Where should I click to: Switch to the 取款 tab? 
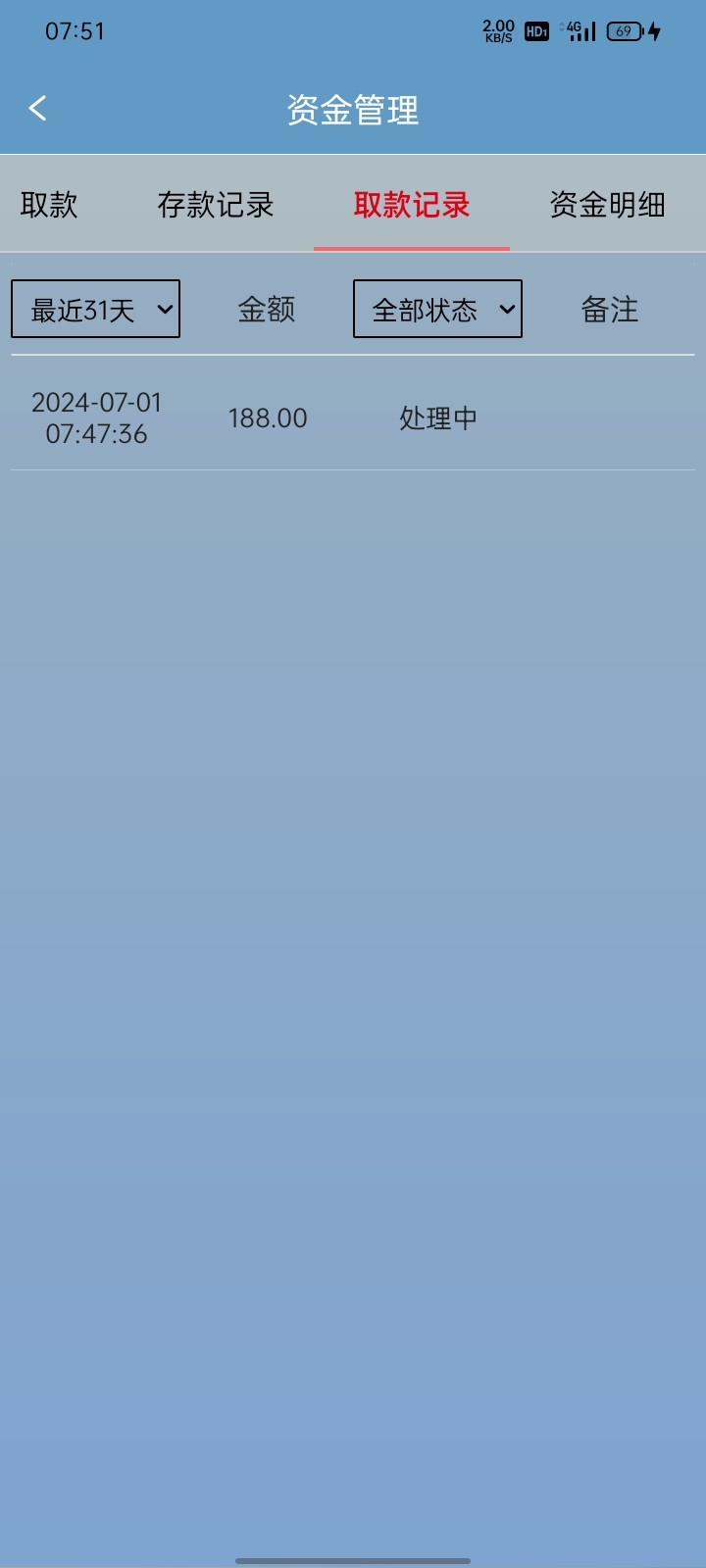(x=49, y=205)
